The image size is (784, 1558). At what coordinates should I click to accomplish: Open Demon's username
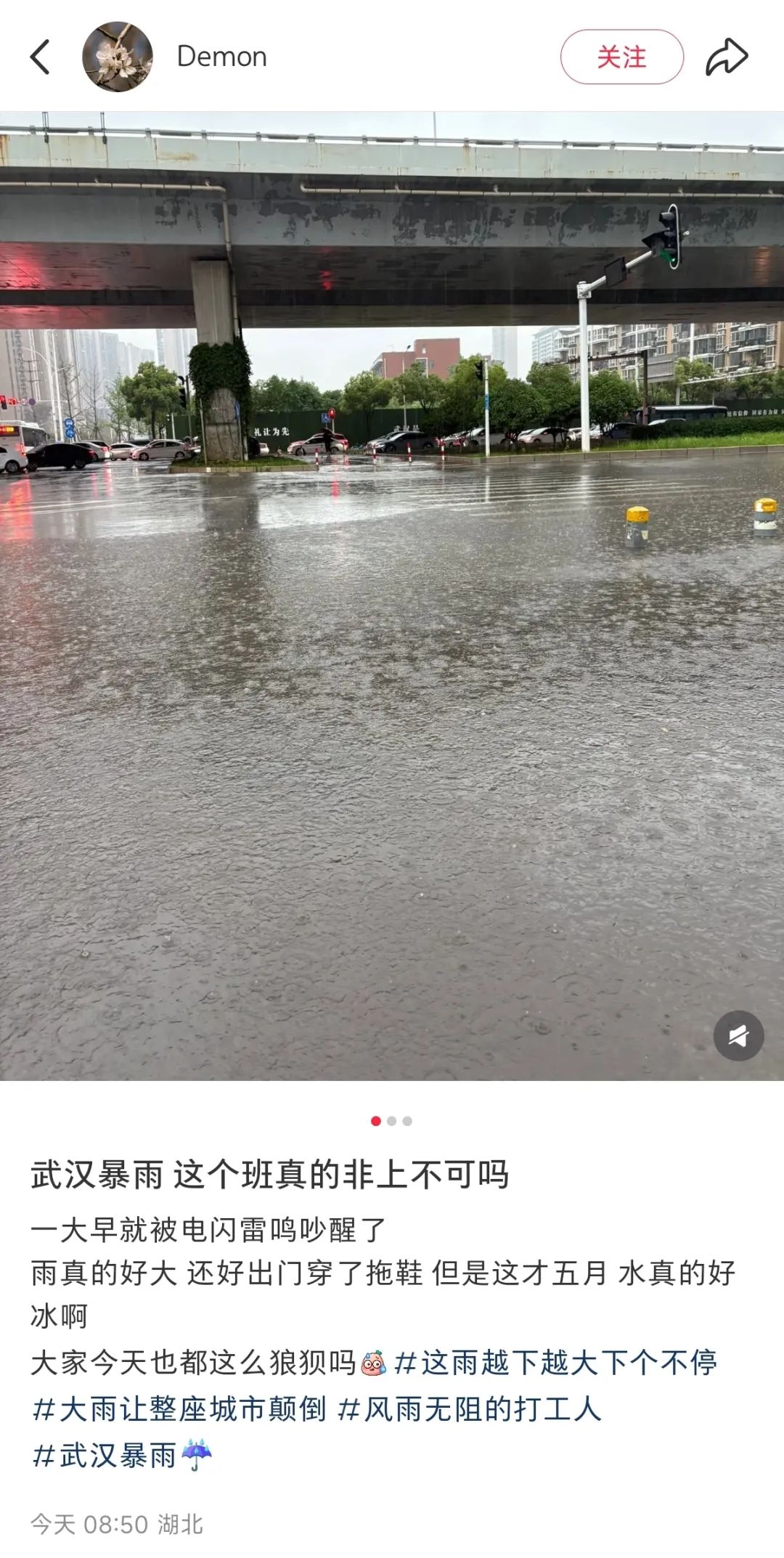[221, 57]
